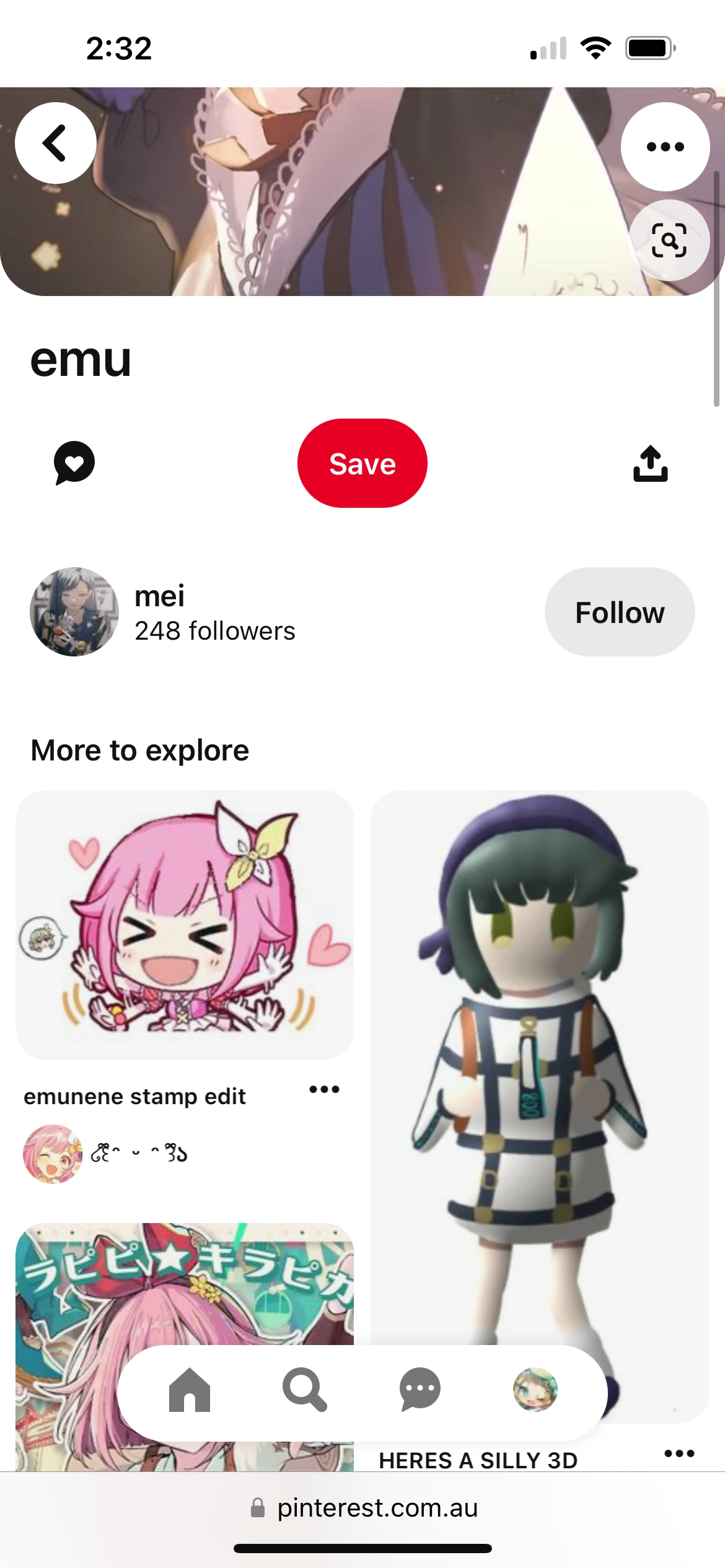
Task: Open options for the emunene stamp edit pin
Action: pyautogui.click(x=323, y=1089)
